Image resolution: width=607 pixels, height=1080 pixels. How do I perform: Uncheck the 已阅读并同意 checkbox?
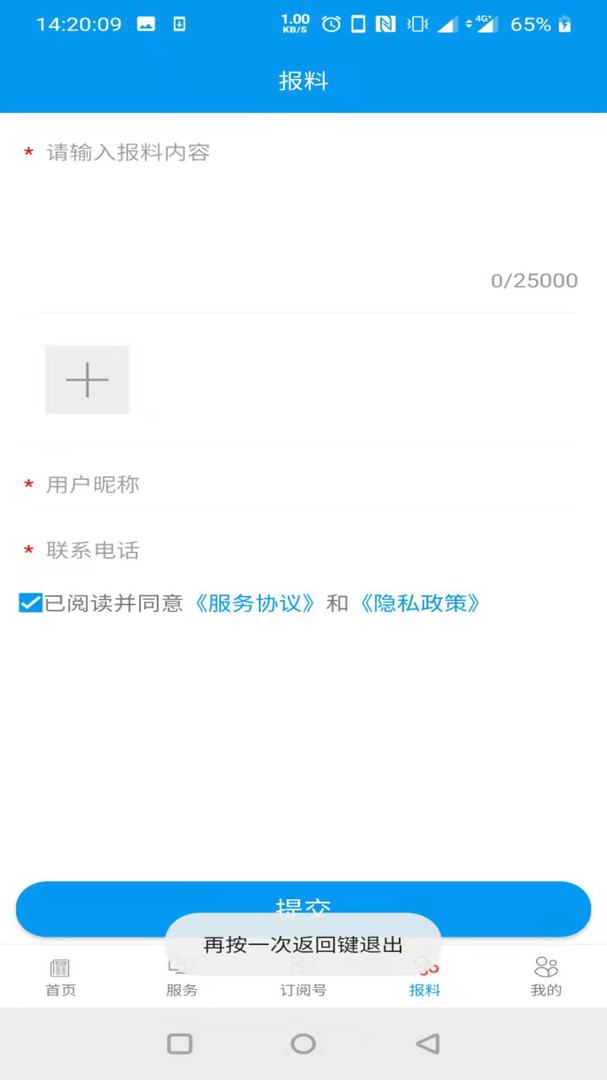tap(30, 603)
